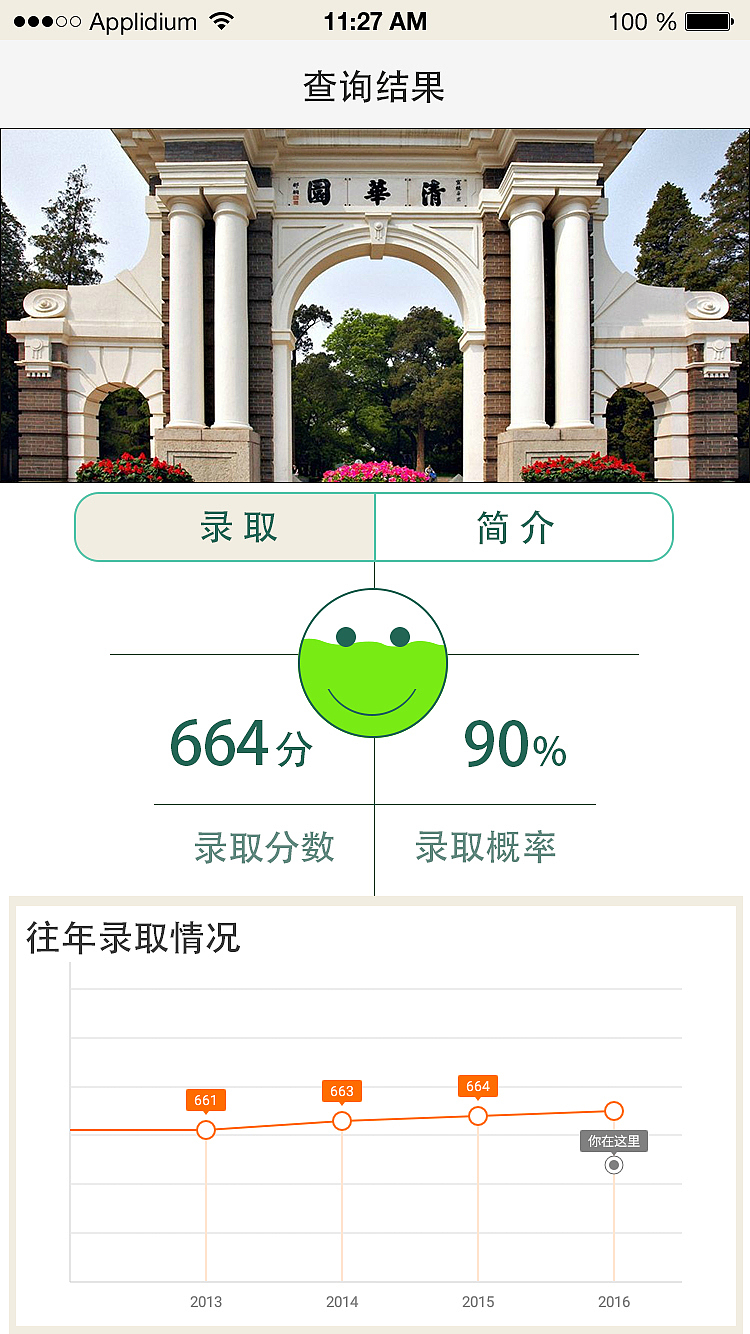The height and width of the screenshot is (1334, 750).
Task: Tap the 664 score marker on the chart
Action: pos(477,1086)
